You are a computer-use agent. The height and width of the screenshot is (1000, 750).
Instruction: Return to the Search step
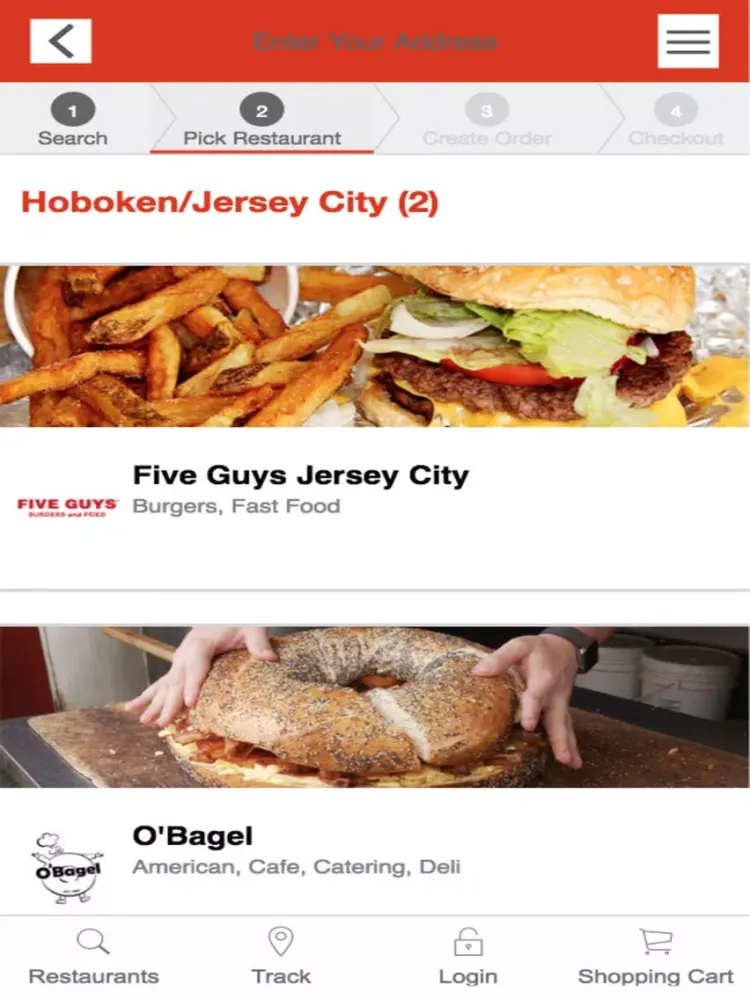click(72, 120)
